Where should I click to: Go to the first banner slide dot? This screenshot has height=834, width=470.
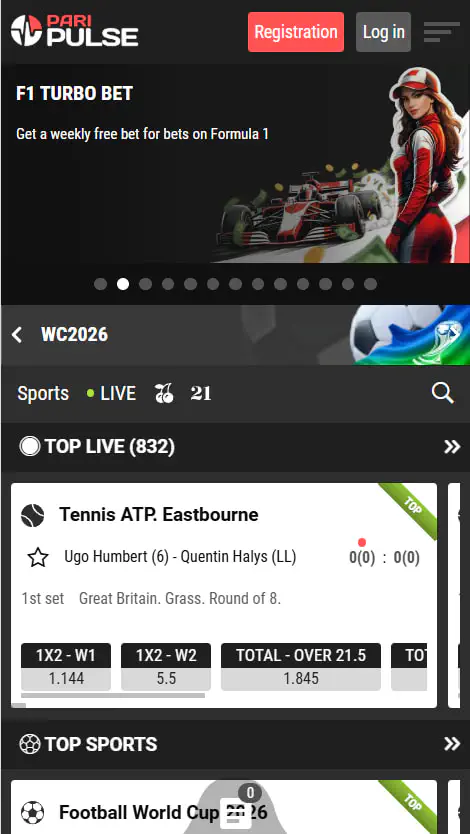tap(100, 284)
